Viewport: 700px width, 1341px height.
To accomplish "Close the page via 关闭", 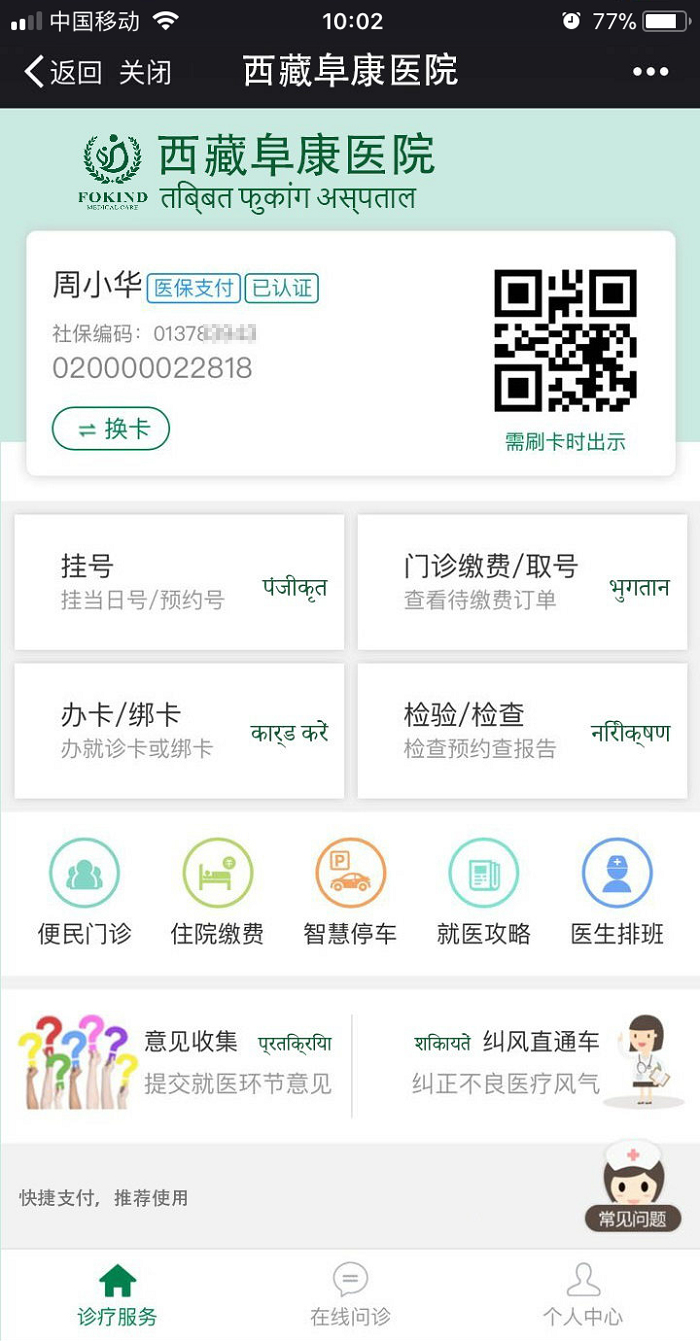I will [145, 72].
